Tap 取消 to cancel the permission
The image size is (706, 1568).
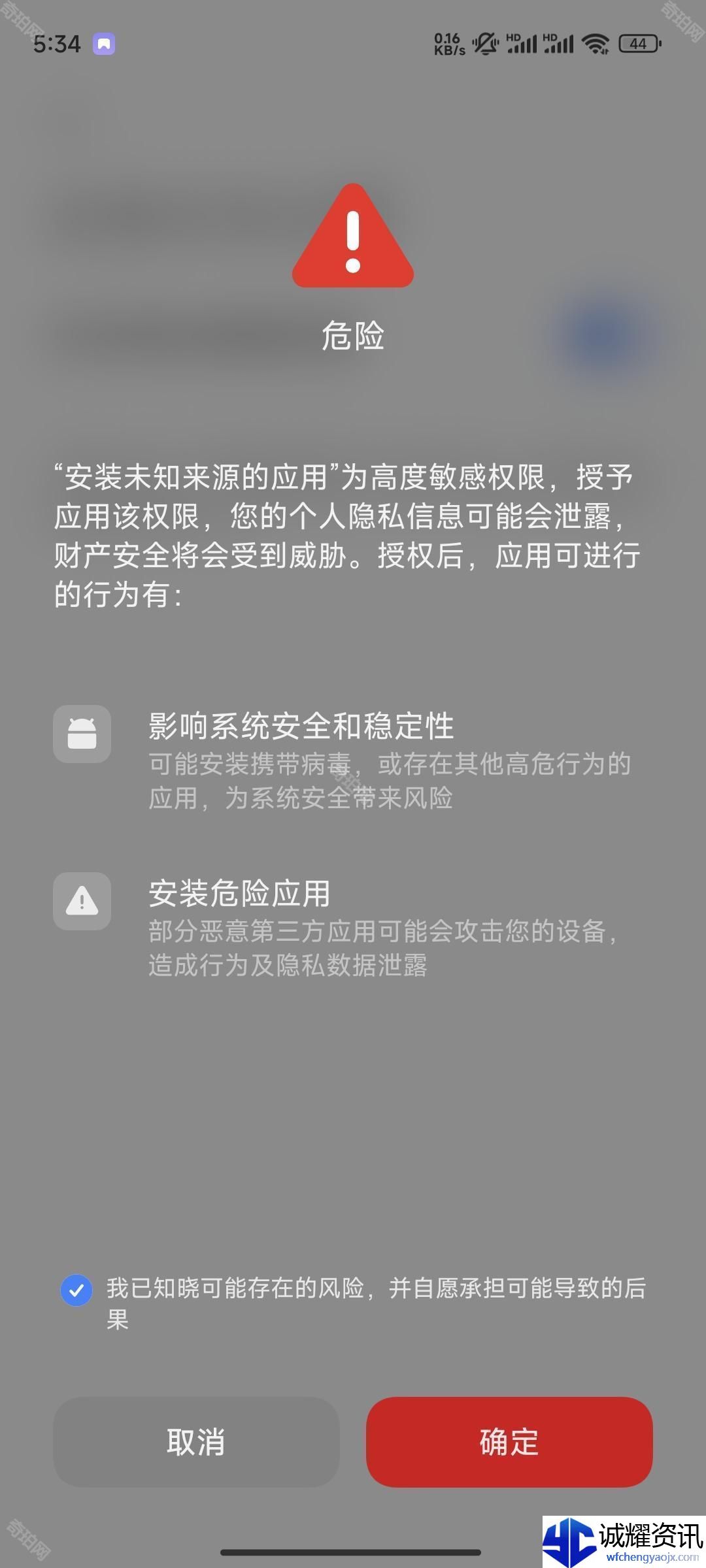[196, 1442]
